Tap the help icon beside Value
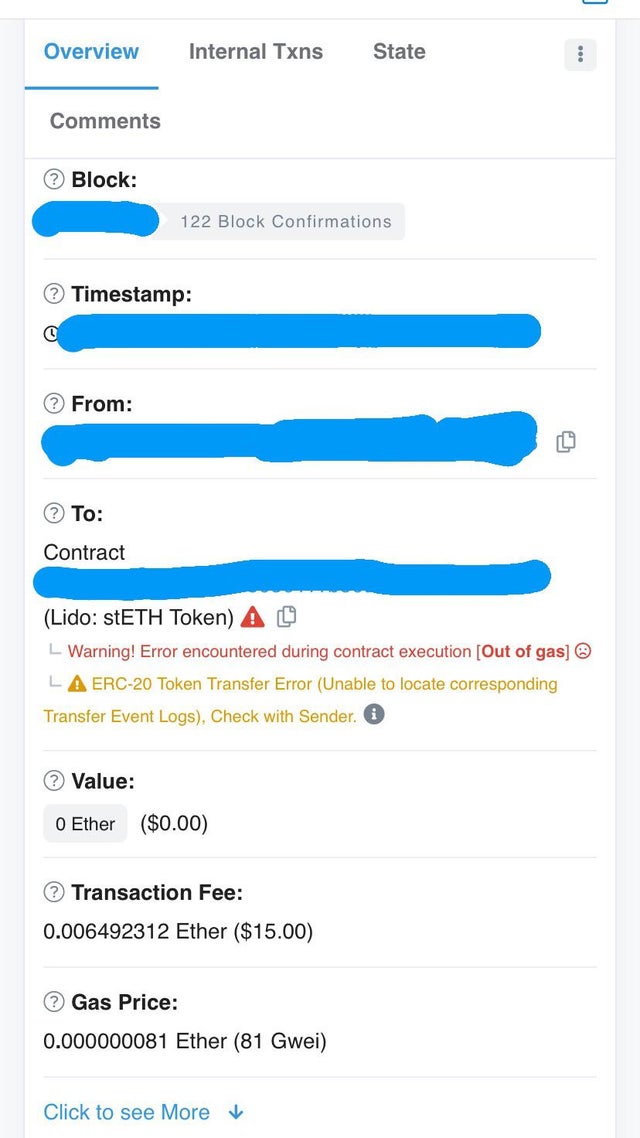 (54, 781)
